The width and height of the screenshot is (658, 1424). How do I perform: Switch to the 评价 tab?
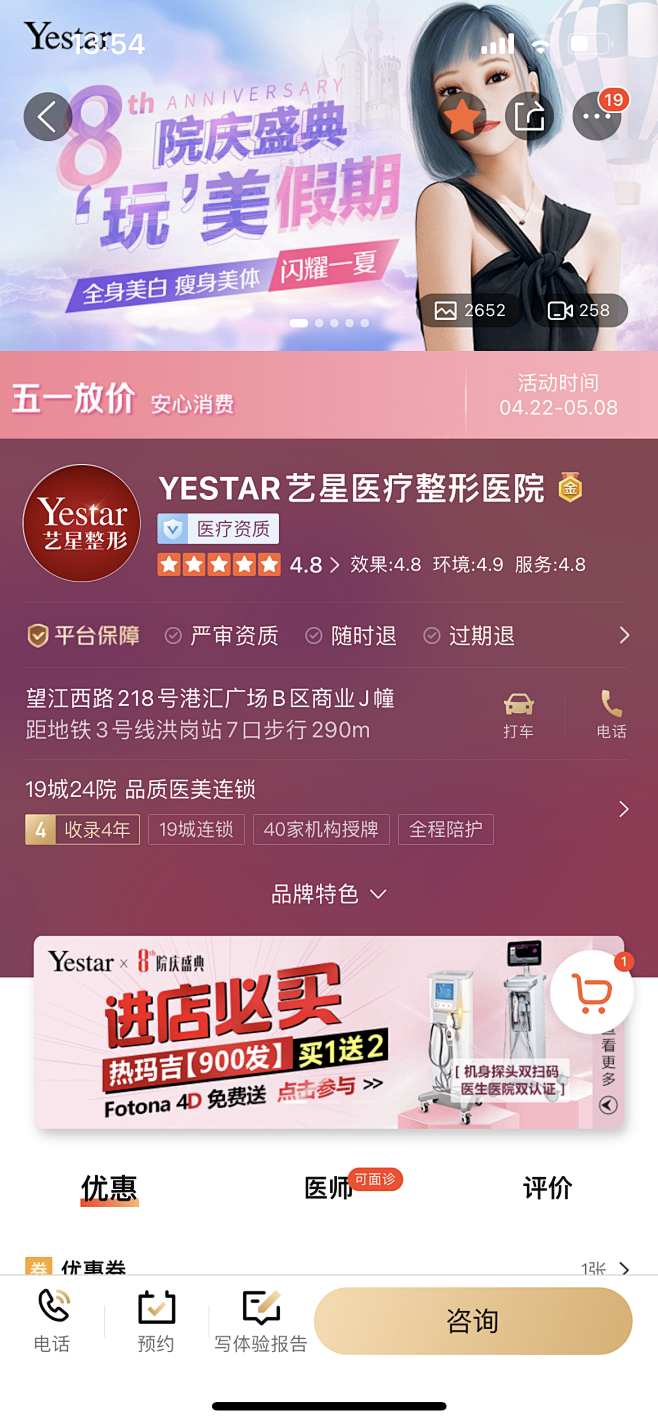click(547, 1188)
